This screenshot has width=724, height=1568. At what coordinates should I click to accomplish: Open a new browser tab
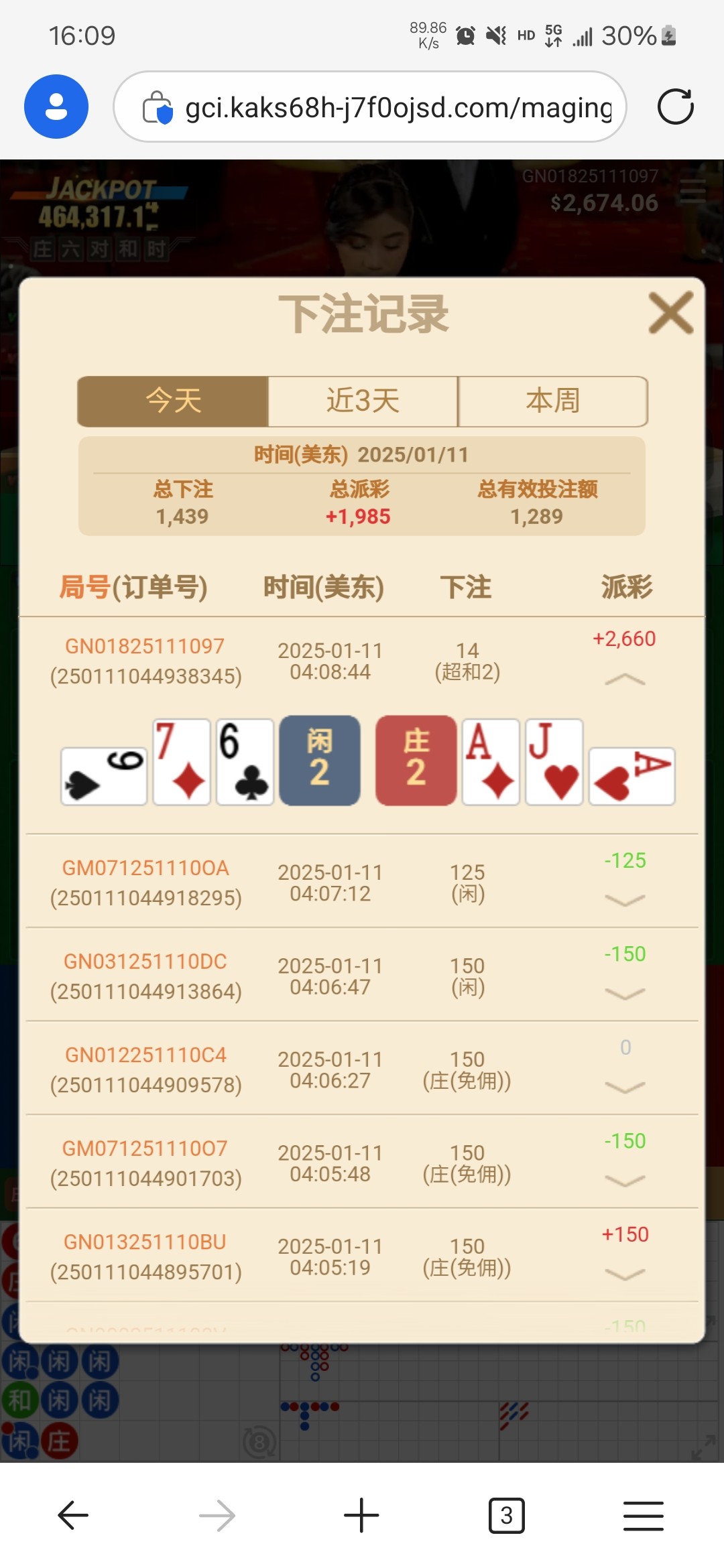tap(361, 1516)
